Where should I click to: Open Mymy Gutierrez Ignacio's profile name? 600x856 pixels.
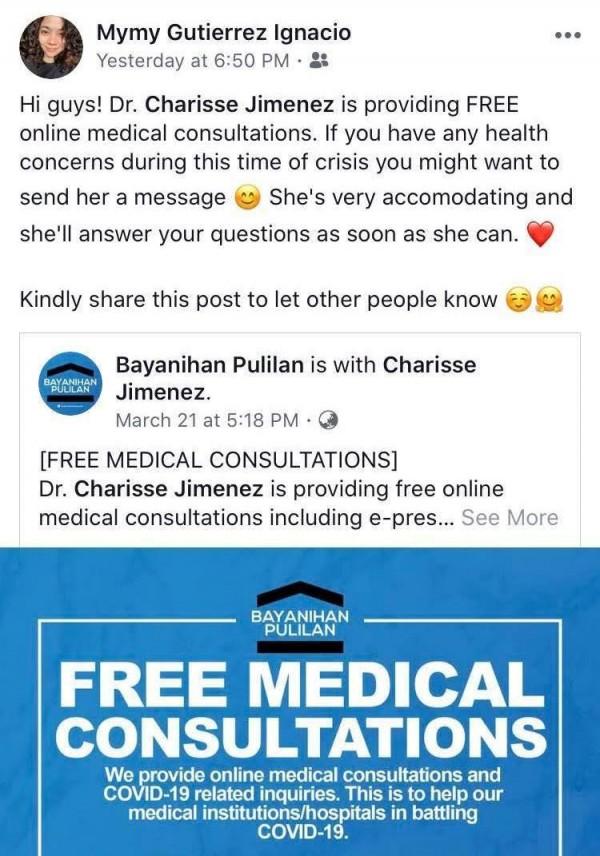coord(223,32)
